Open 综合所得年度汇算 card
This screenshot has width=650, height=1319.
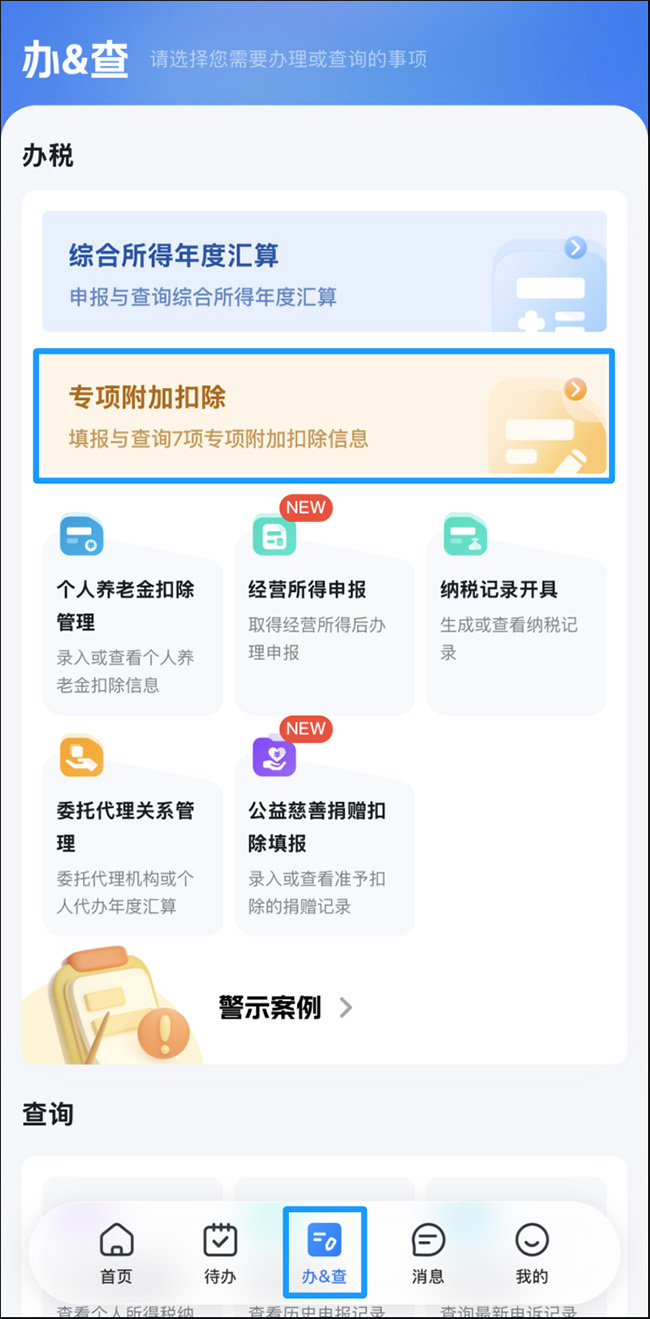click(324, 271)
